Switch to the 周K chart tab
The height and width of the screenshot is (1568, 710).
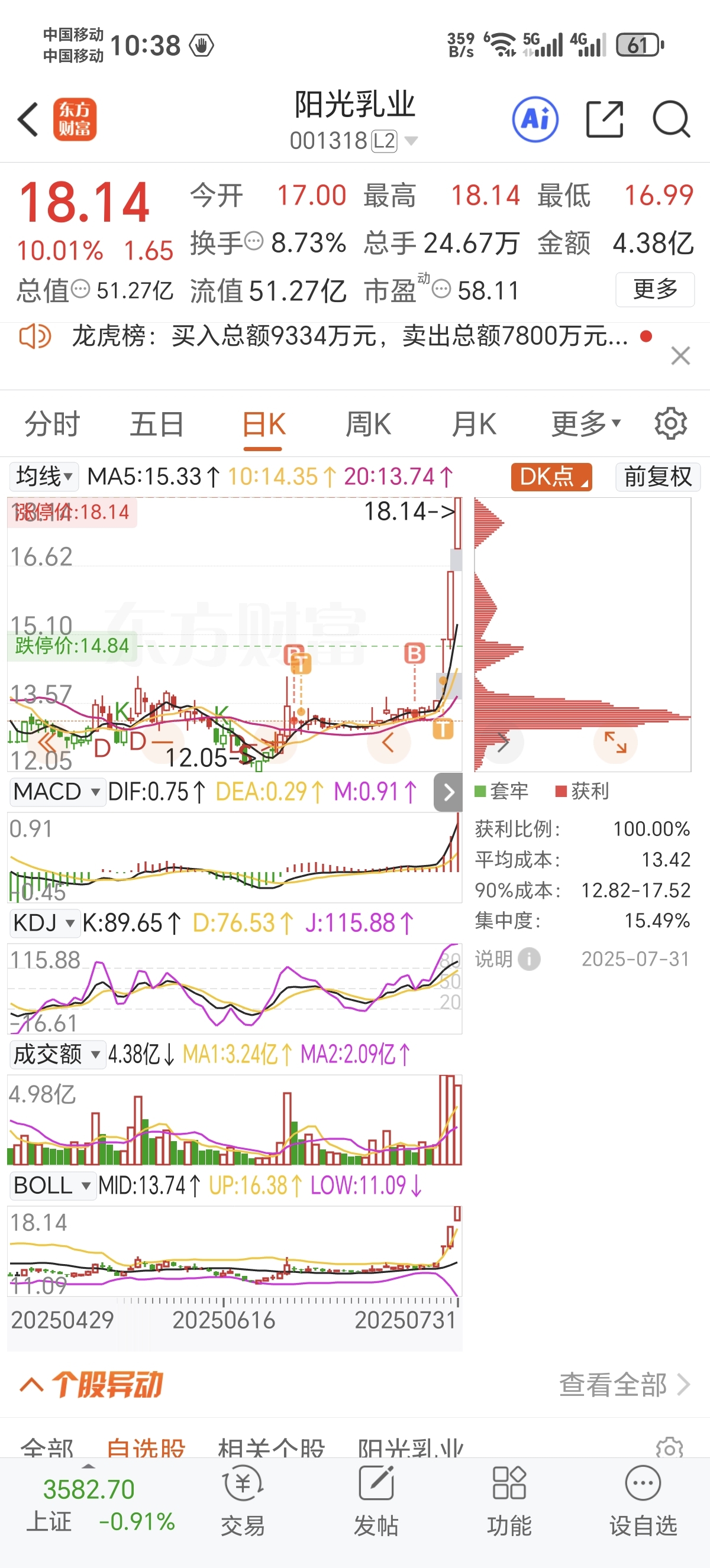(x=369, y=424)
